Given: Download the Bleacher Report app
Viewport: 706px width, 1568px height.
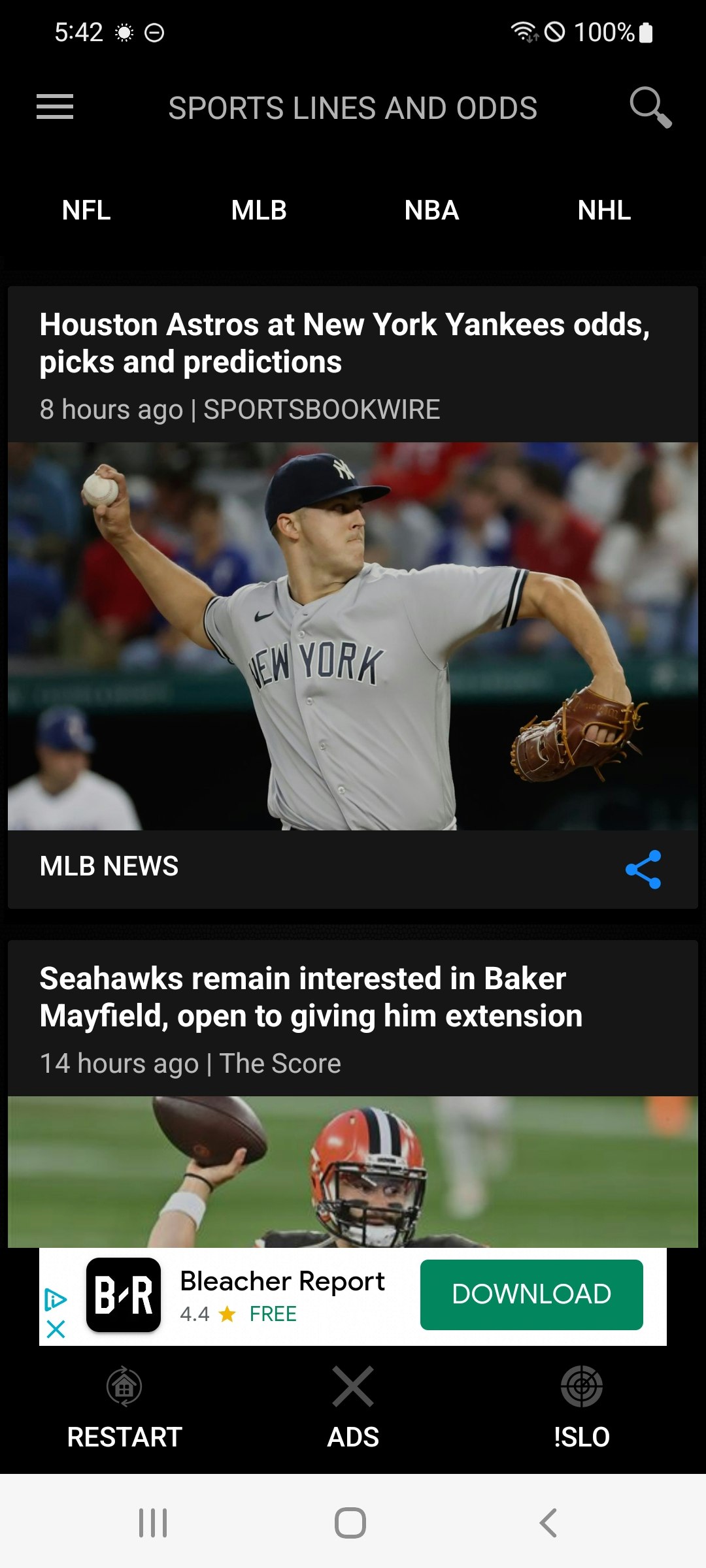Looking at the screenshot, I should 531,1294.
